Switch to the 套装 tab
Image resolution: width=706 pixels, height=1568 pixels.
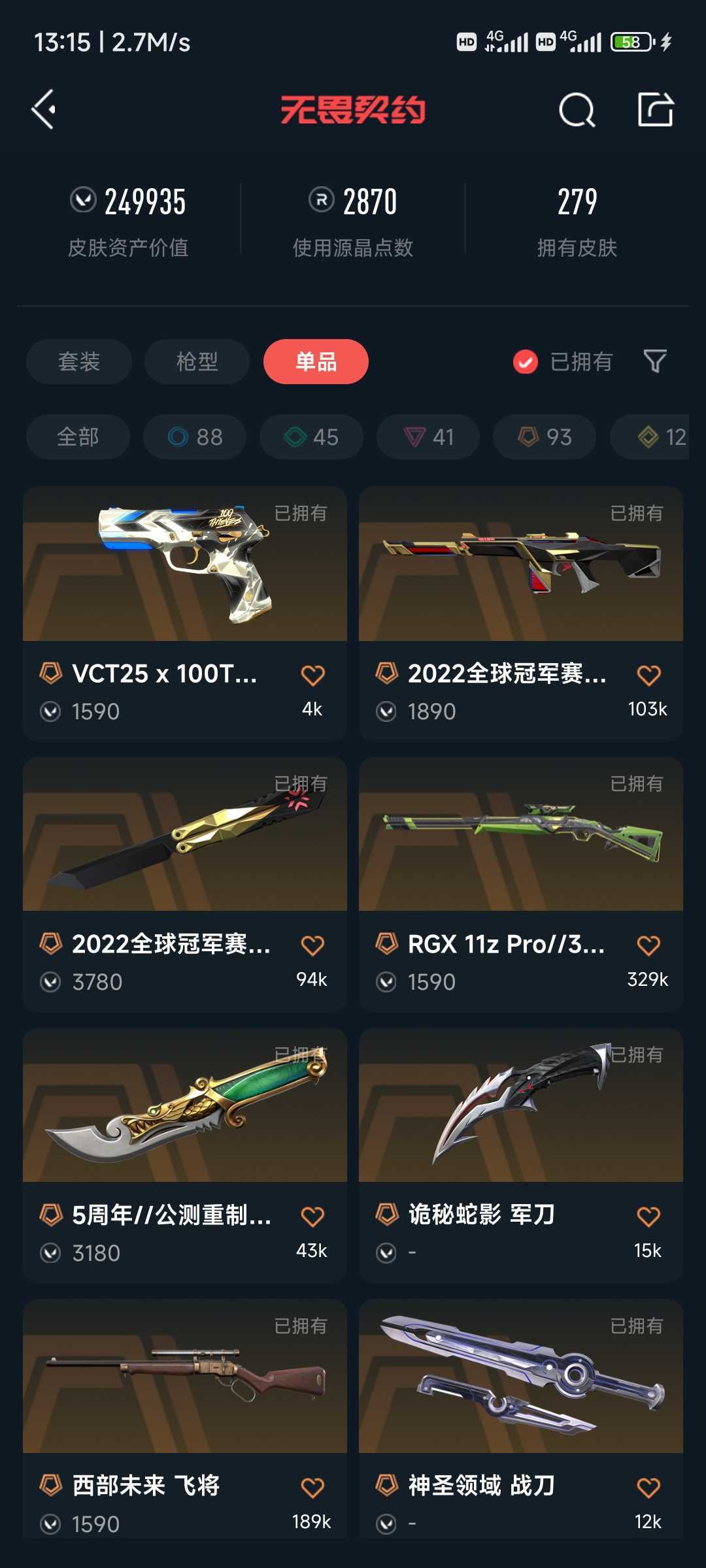tap(79, 361)
